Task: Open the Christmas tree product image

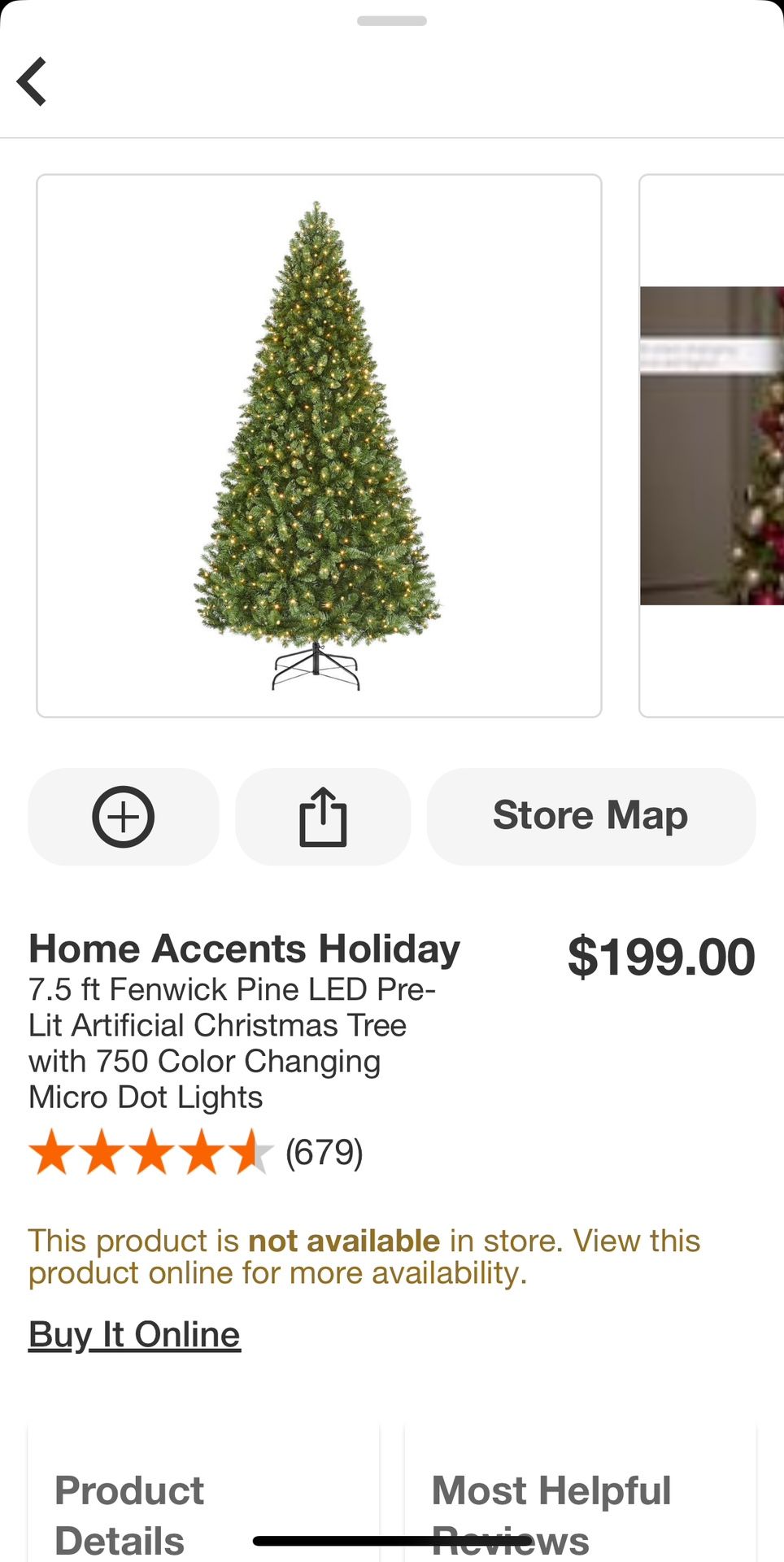Action: point(319,445)
